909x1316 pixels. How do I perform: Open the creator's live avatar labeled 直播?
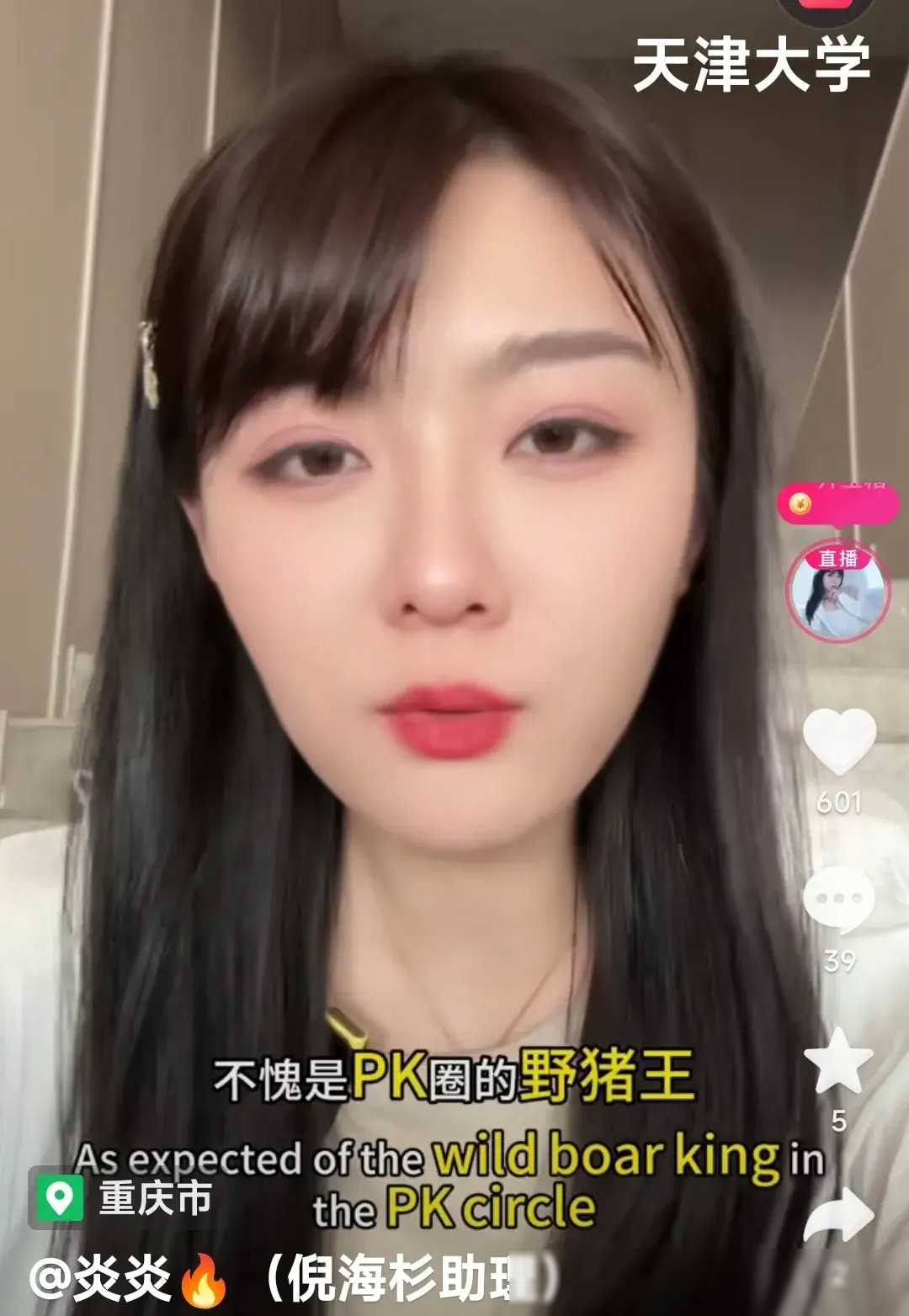click(837, 590)
